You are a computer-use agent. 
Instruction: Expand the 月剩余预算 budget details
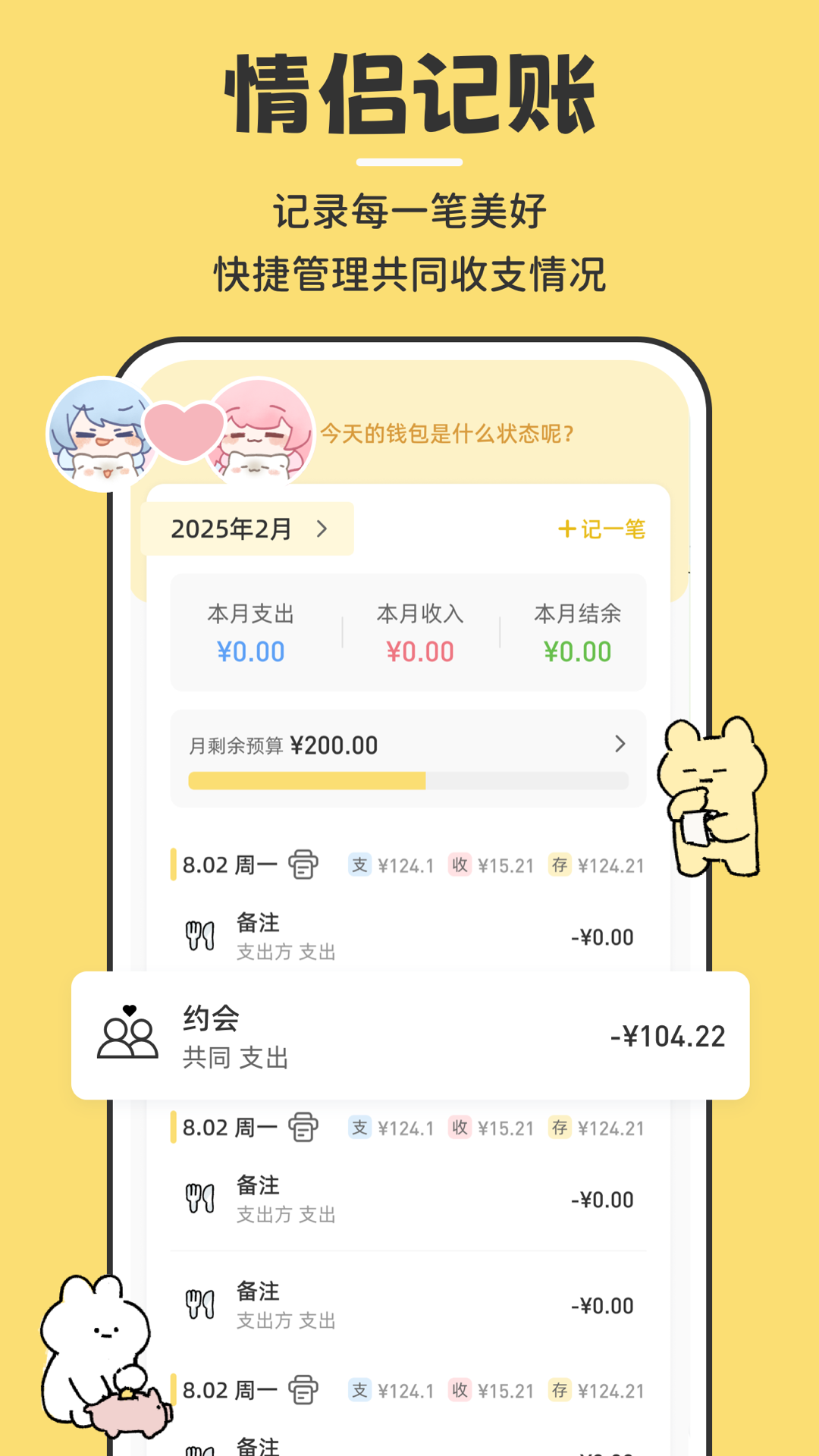408,745
